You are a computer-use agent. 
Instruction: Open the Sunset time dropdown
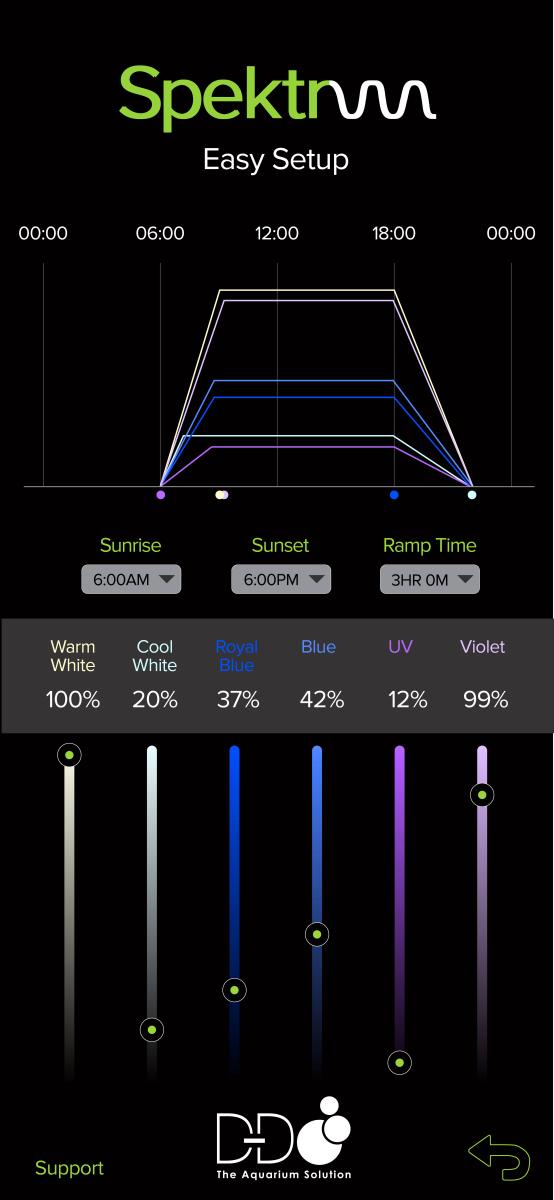click(281, 579)
